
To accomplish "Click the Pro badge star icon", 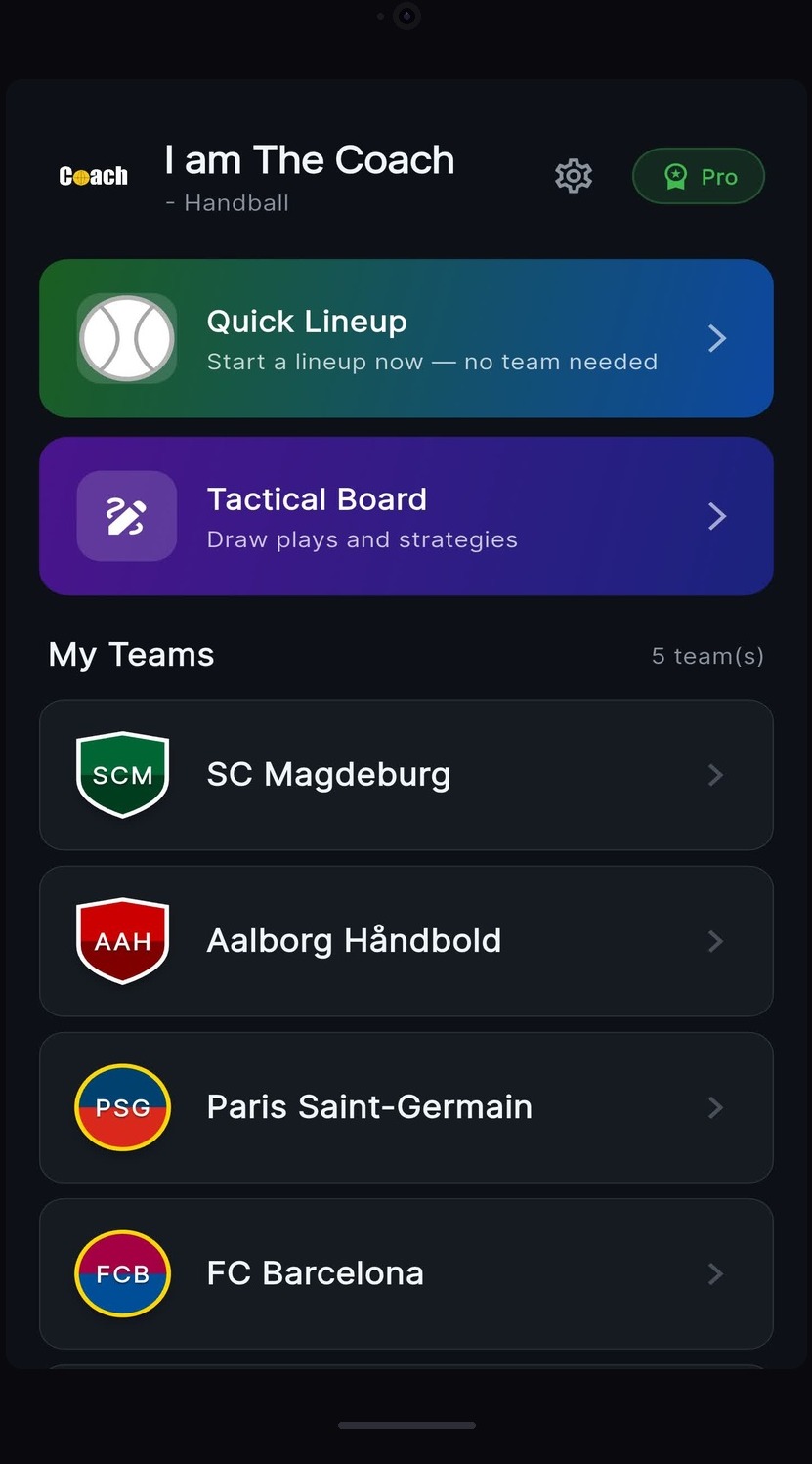I will coord(675,176).
